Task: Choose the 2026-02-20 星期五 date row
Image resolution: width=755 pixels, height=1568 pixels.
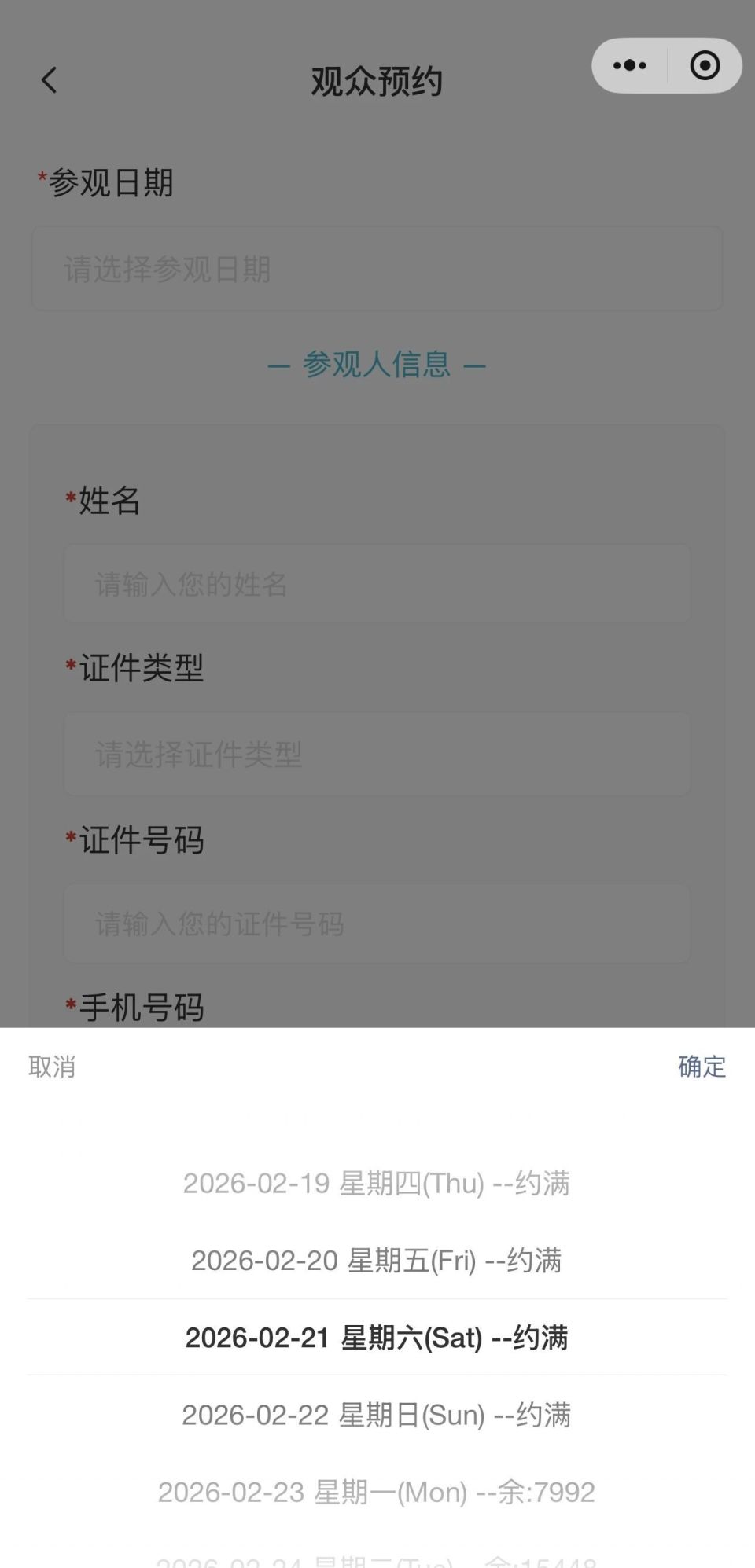Action: (x=377, y=1260)
